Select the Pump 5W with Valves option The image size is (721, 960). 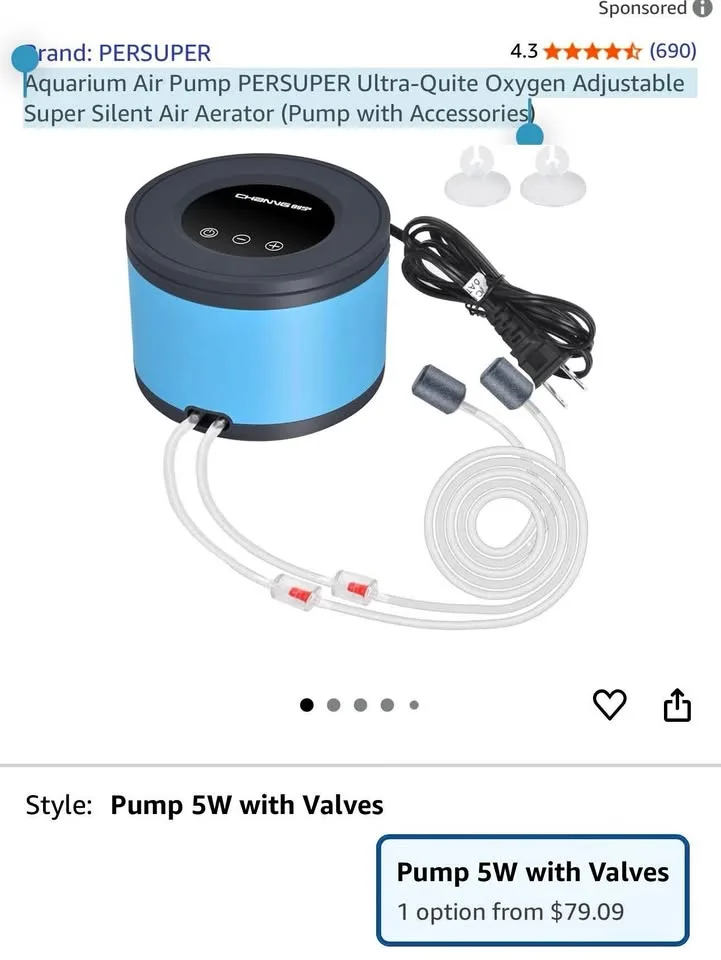(532, 890)
